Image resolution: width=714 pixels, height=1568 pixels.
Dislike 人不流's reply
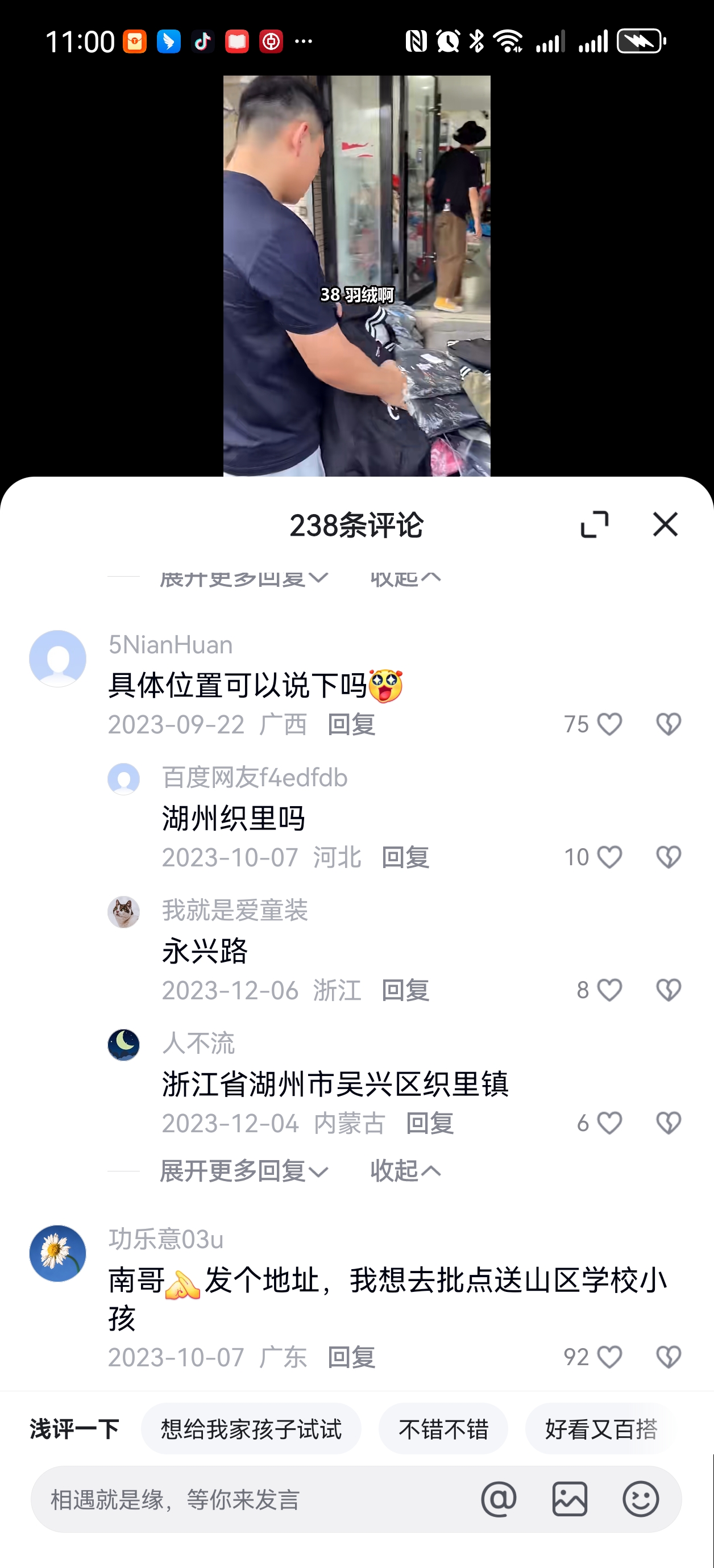click(669, 1123)
